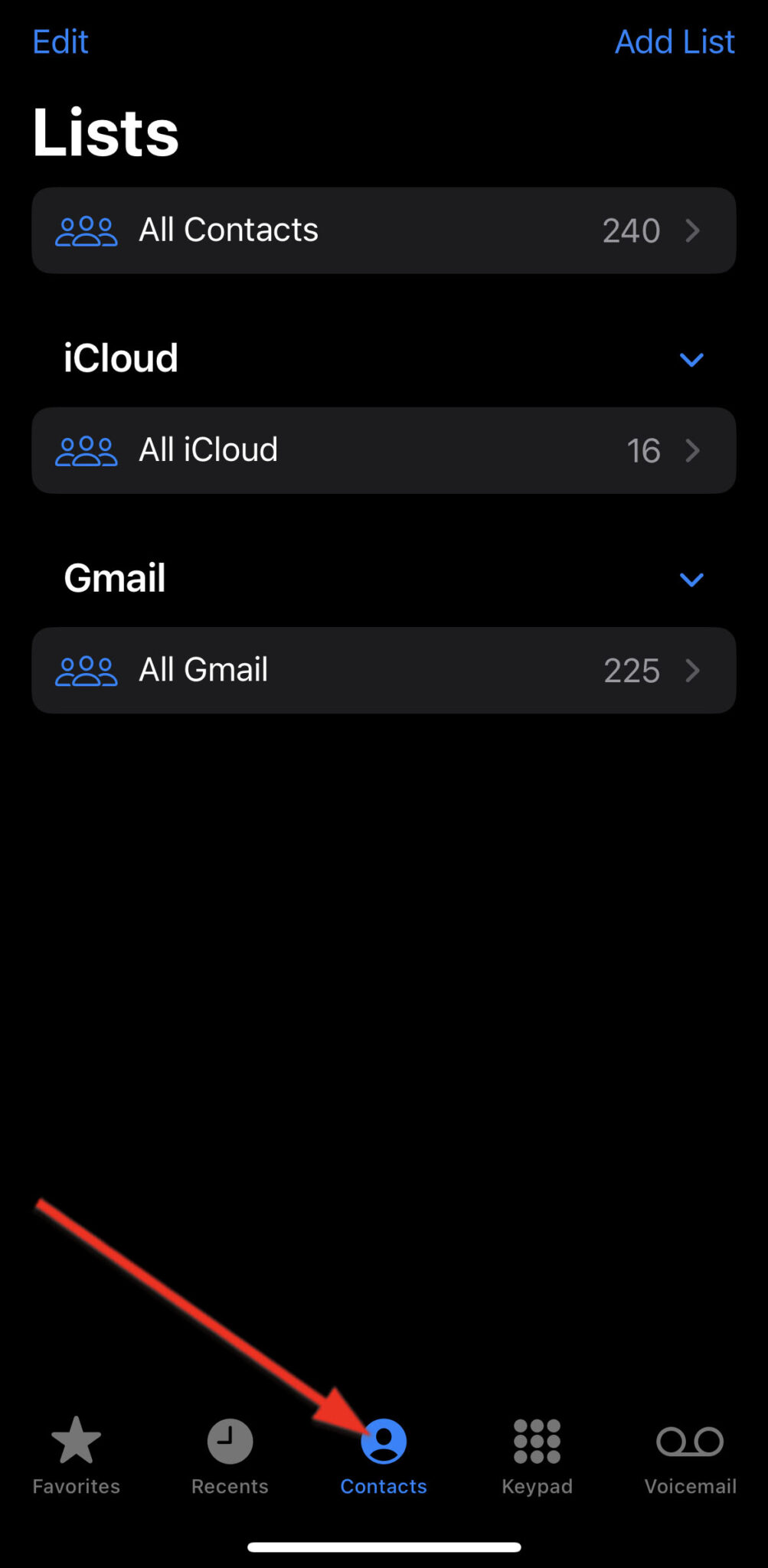Tap the All Contacts group icon
Screen dimensions: 768x1568
[86, 230]
